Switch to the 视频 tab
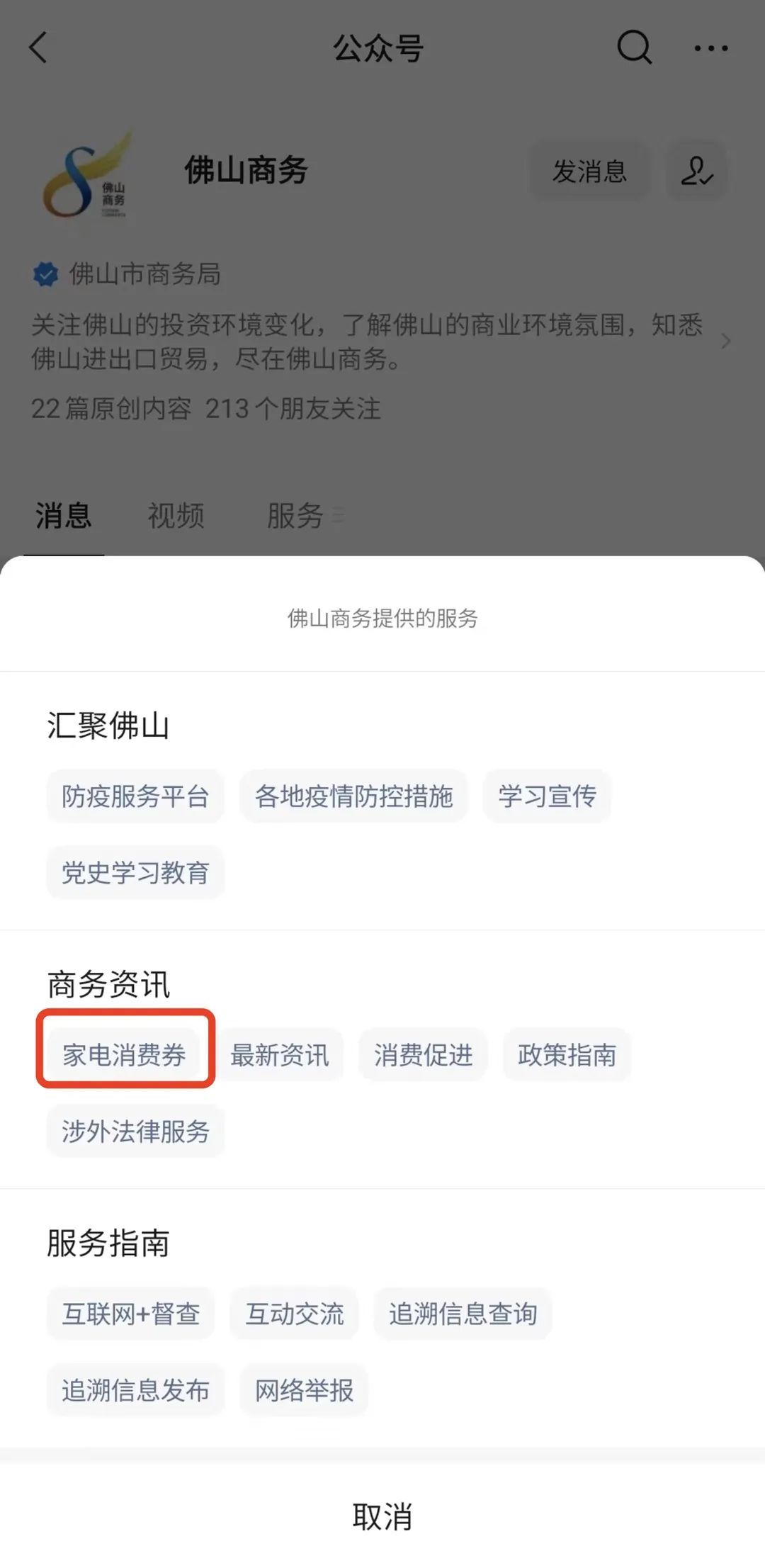Screen dimensions: 765x1568 [x=176, y=515]
